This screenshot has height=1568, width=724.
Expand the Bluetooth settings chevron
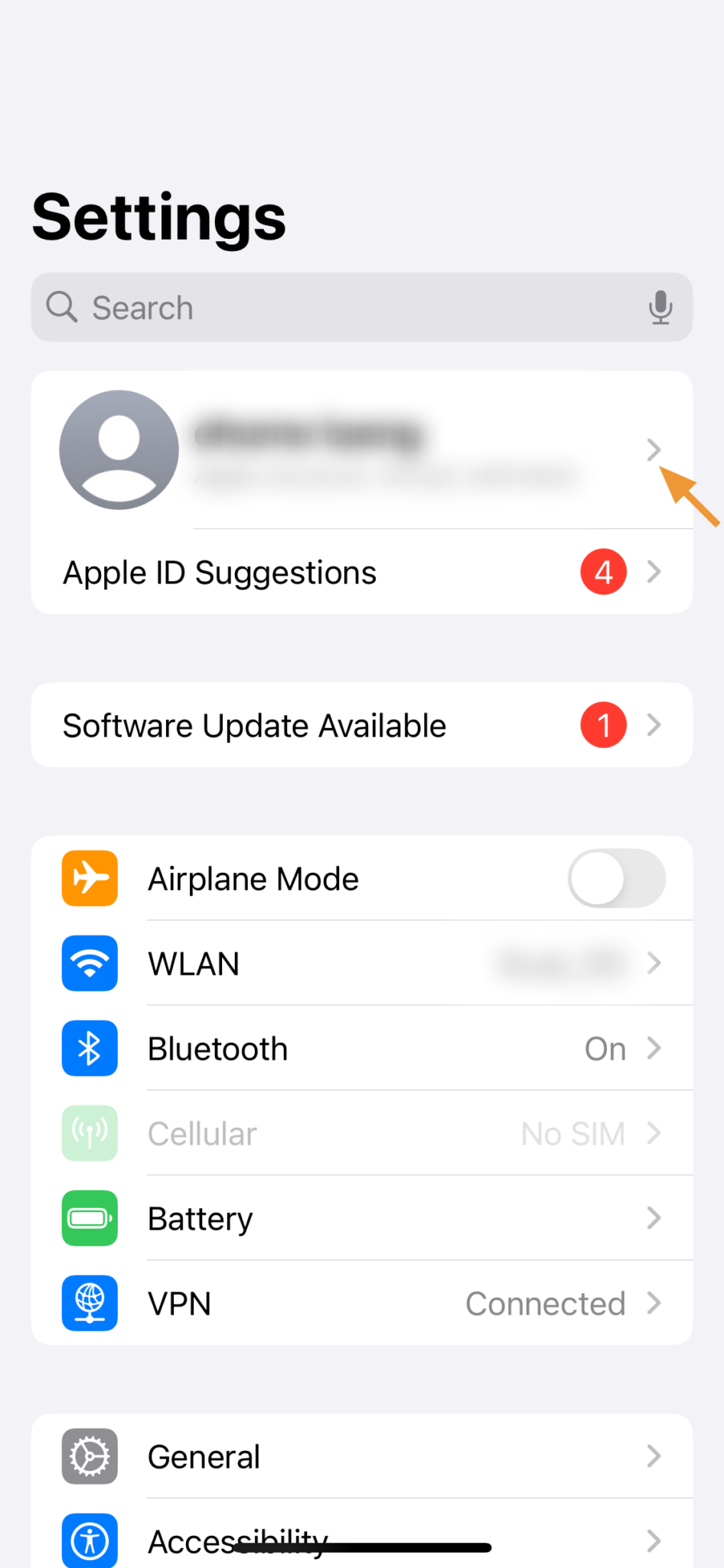pos(655,1048)
